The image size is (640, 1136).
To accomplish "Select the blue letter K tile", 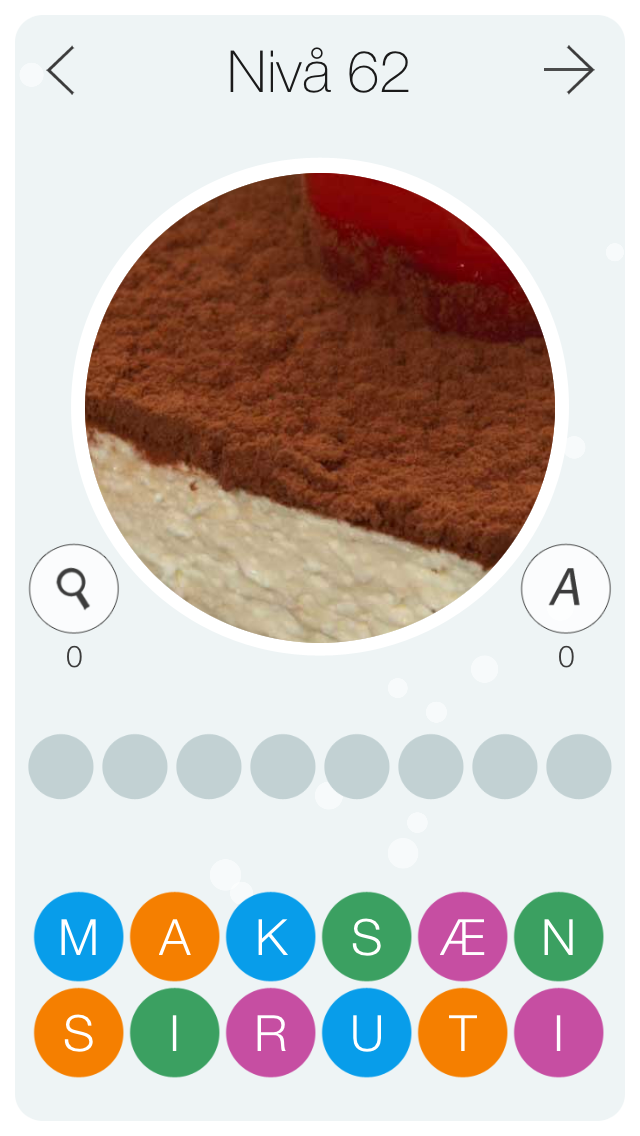I will [x=270, y=937].
